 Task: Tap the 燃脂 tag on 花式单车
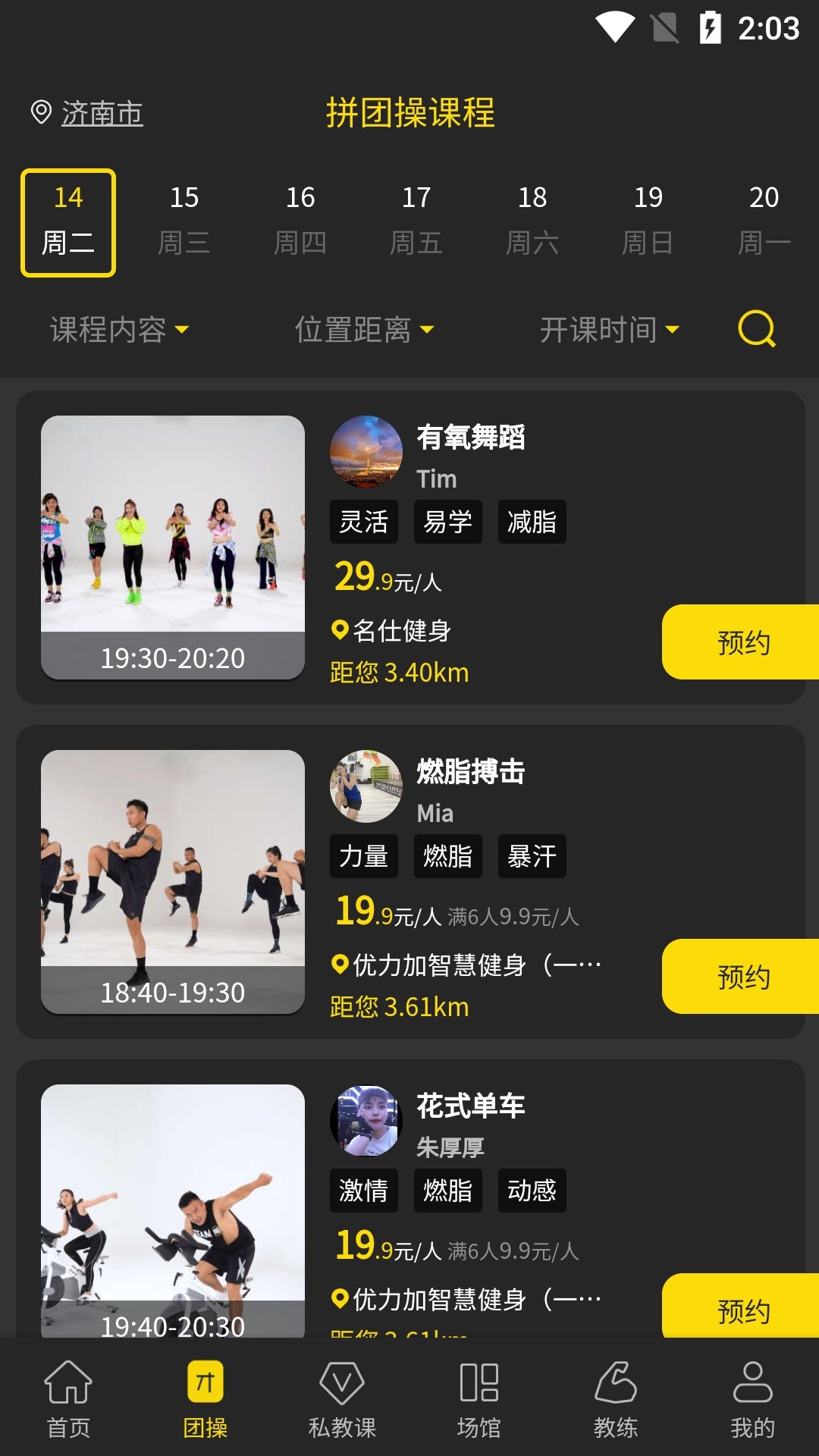coord(448,1191)
